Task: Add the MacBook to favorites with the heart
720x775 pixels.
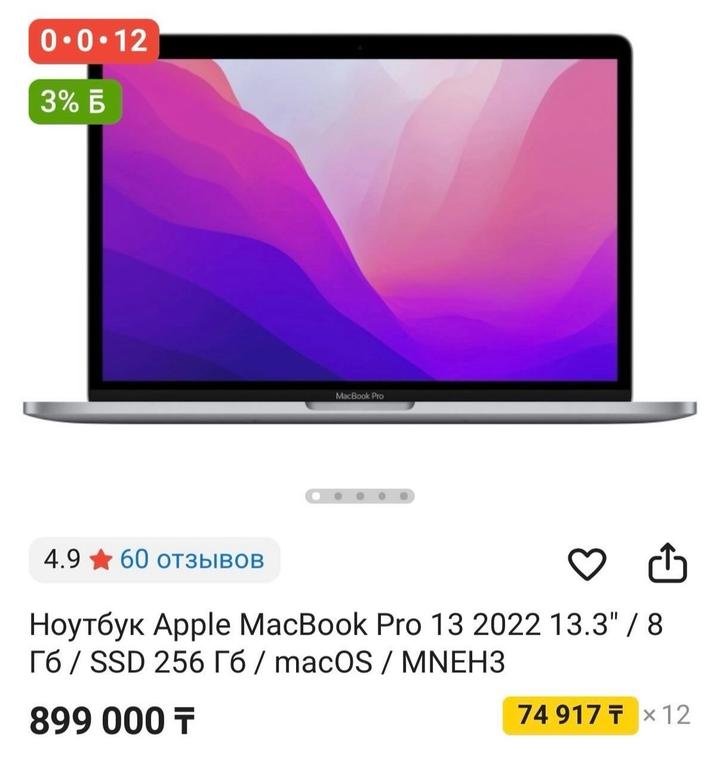Action: point(587,565)
